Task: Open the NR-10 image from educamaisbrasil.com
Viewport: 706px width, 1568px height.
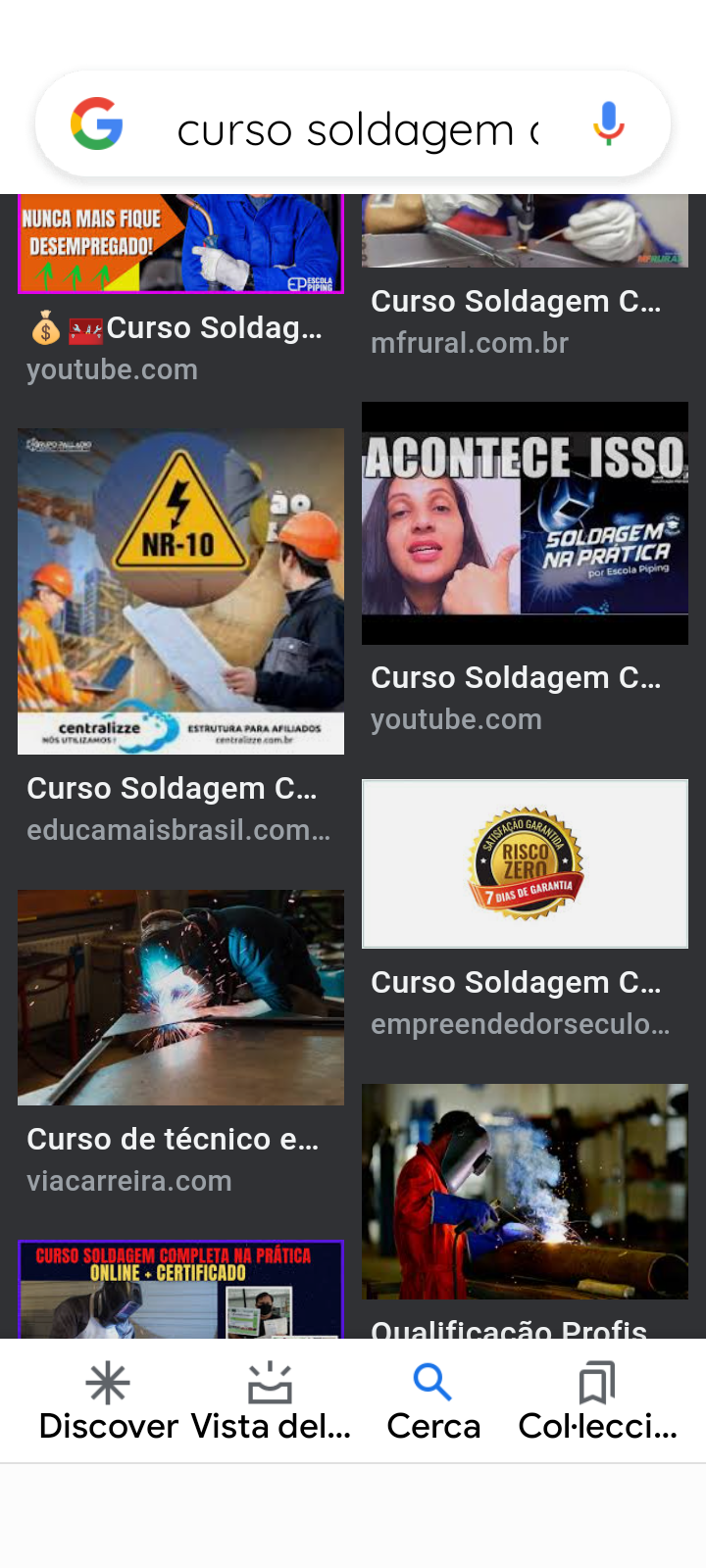Action: pyautogui.click(x=180, y=591)
